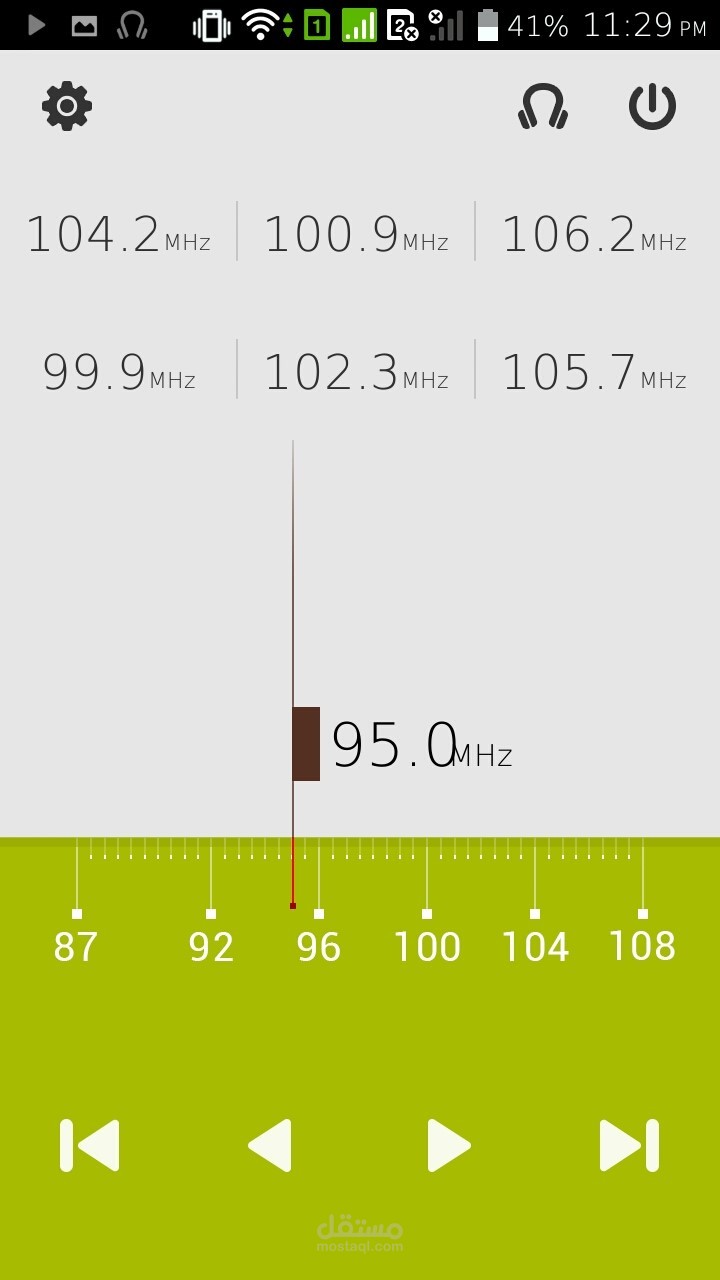Image resolution: width=720 pixels, height=1280 pixels.
Task: Seek to the previous station
Action: (89, 1146)
